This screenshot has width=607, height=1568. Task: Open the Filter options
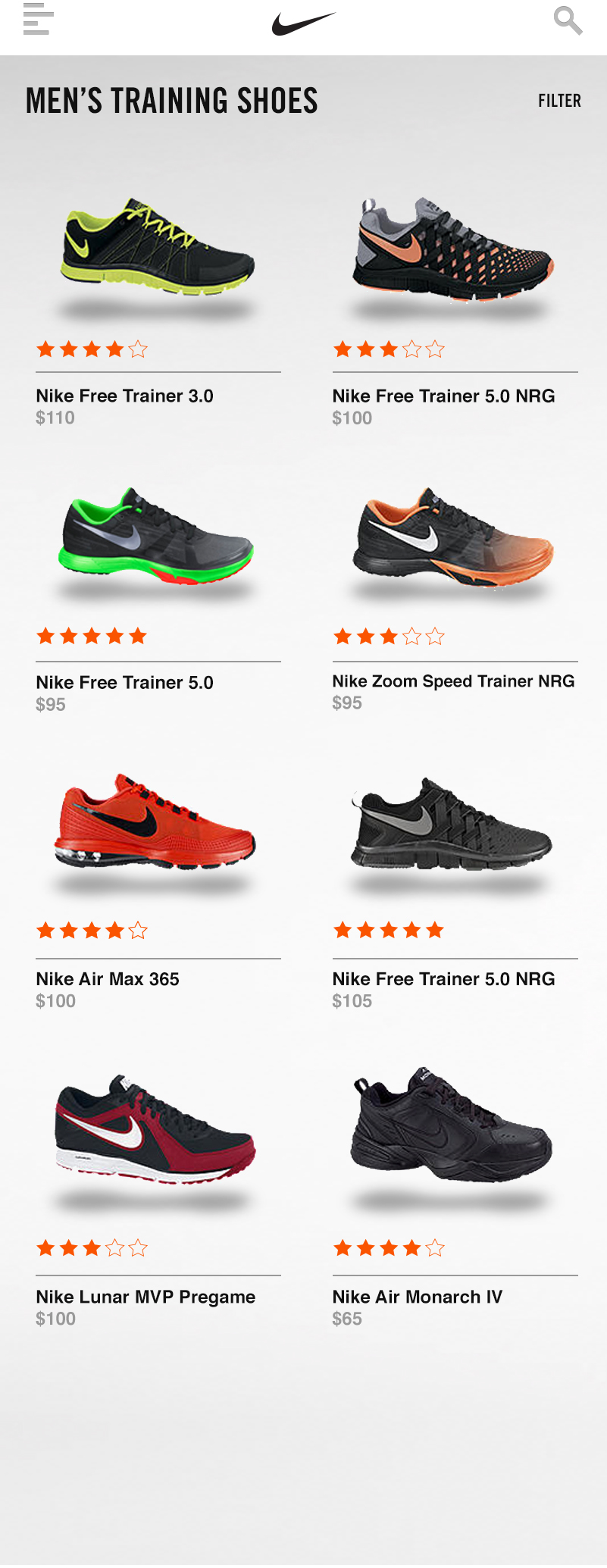559,101
